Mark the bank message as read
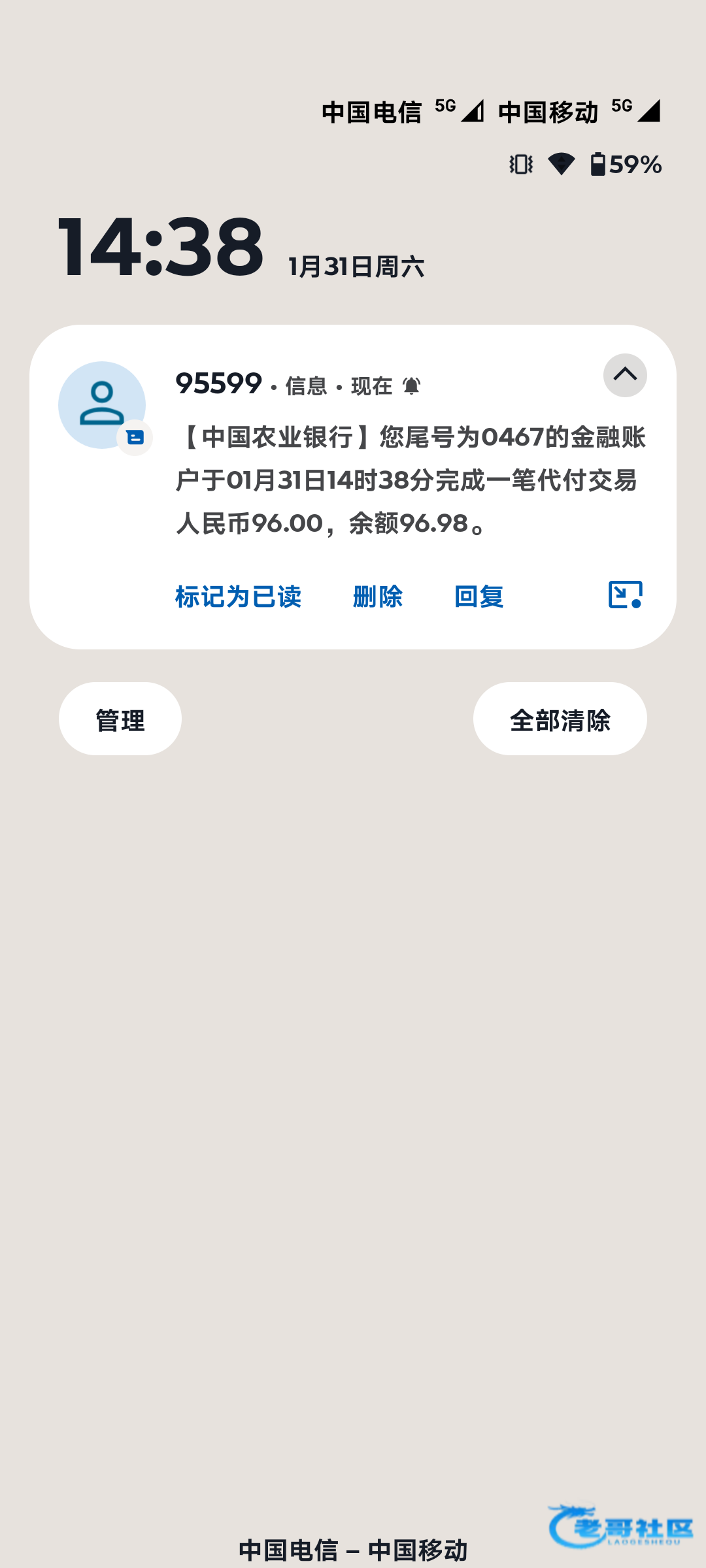706x1568 pixels. point(238,596)
